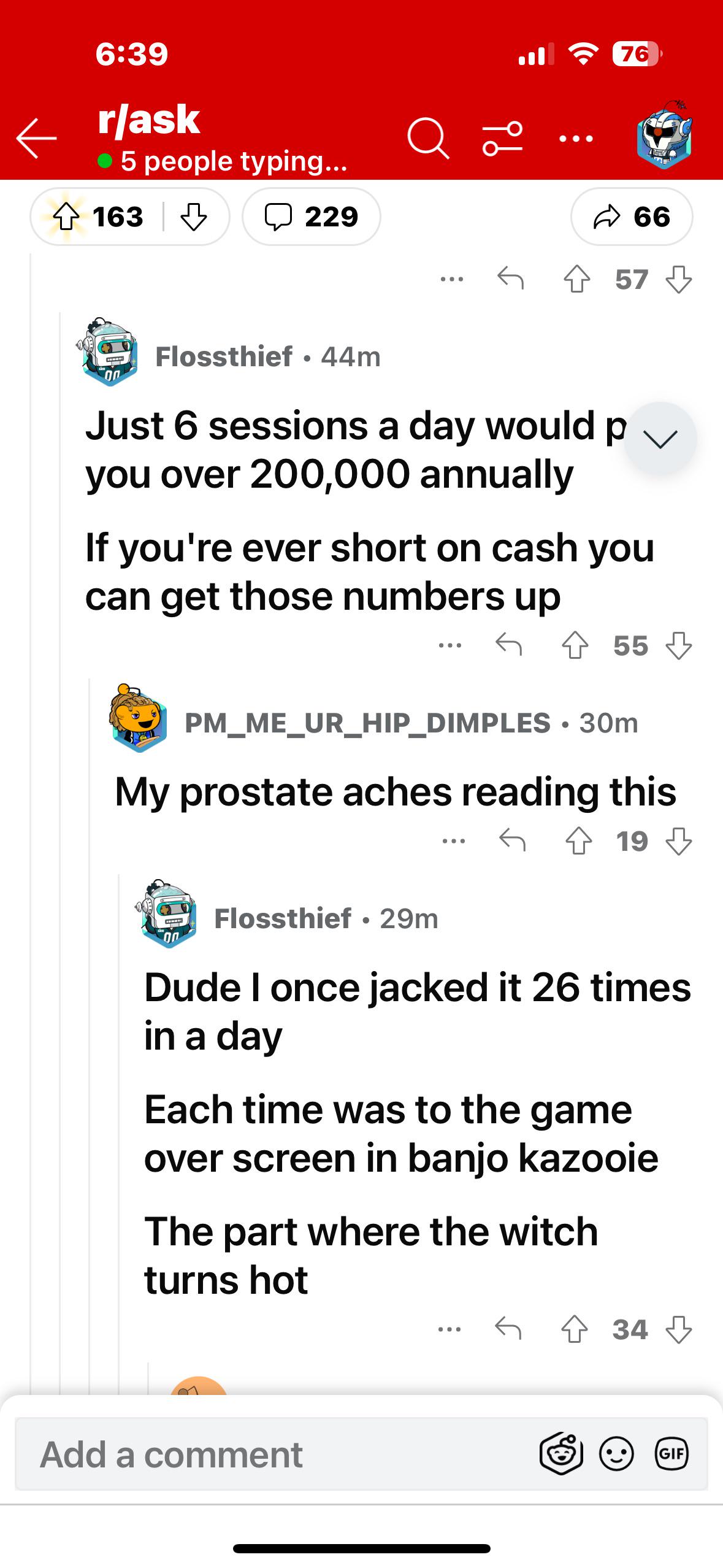Open the three-dot menu in the top bar
Viewport: 723px width, 1568px height.
[x=575, y=139]
